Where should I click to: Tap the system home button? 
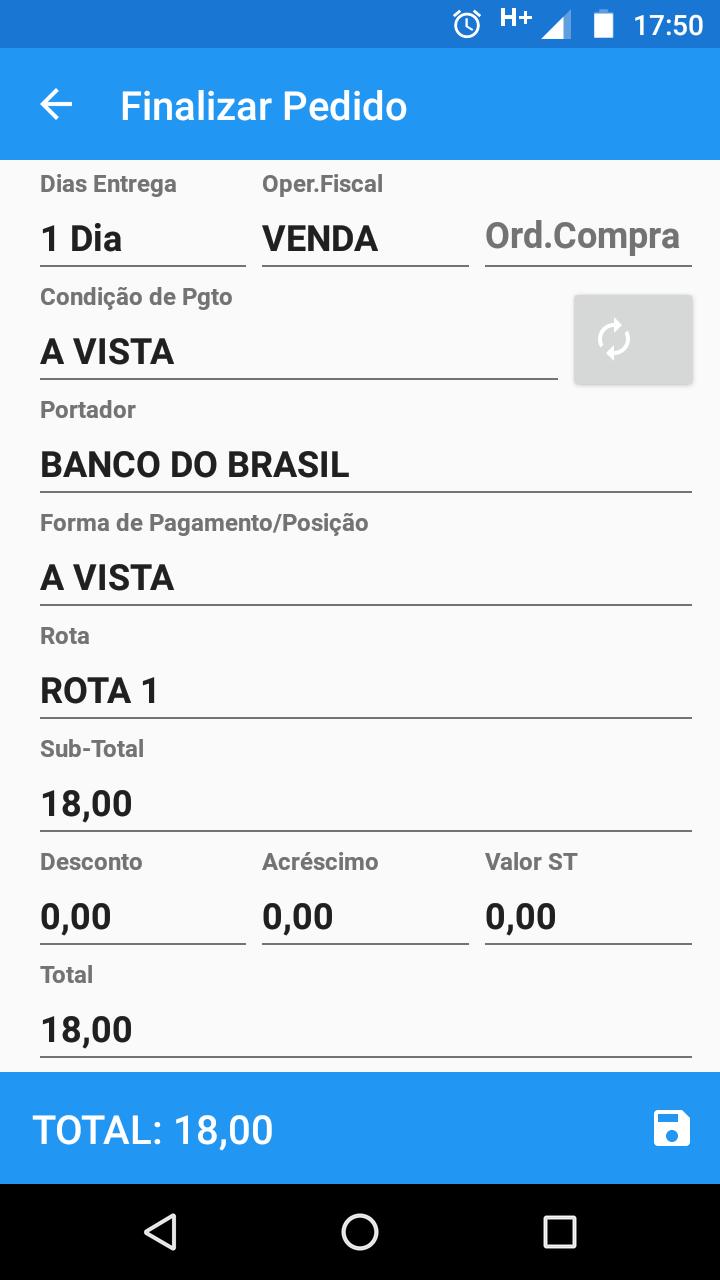(360, 1232)
